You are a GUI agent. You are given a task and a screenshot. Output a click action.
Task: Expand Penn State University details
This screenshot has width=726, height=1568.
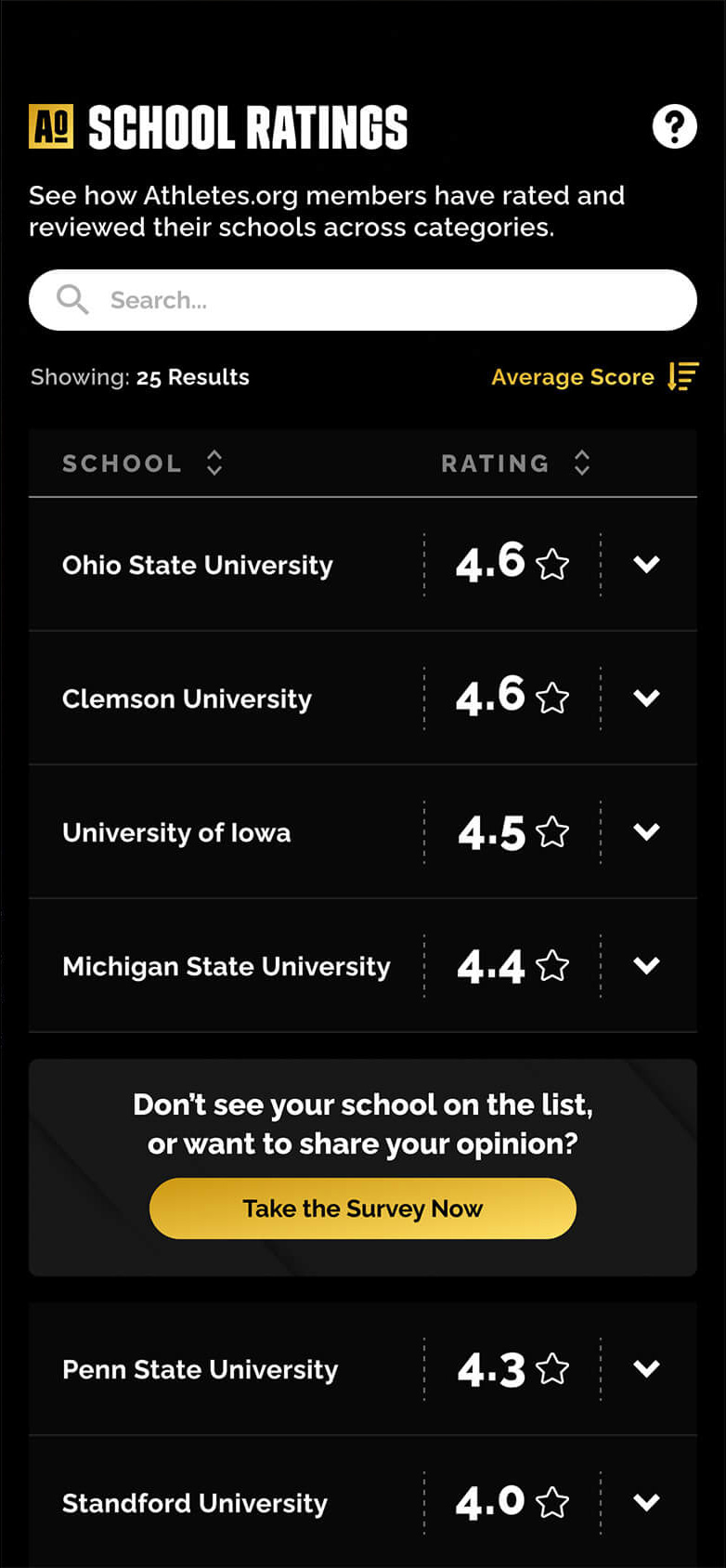(x=646, y=1368)
